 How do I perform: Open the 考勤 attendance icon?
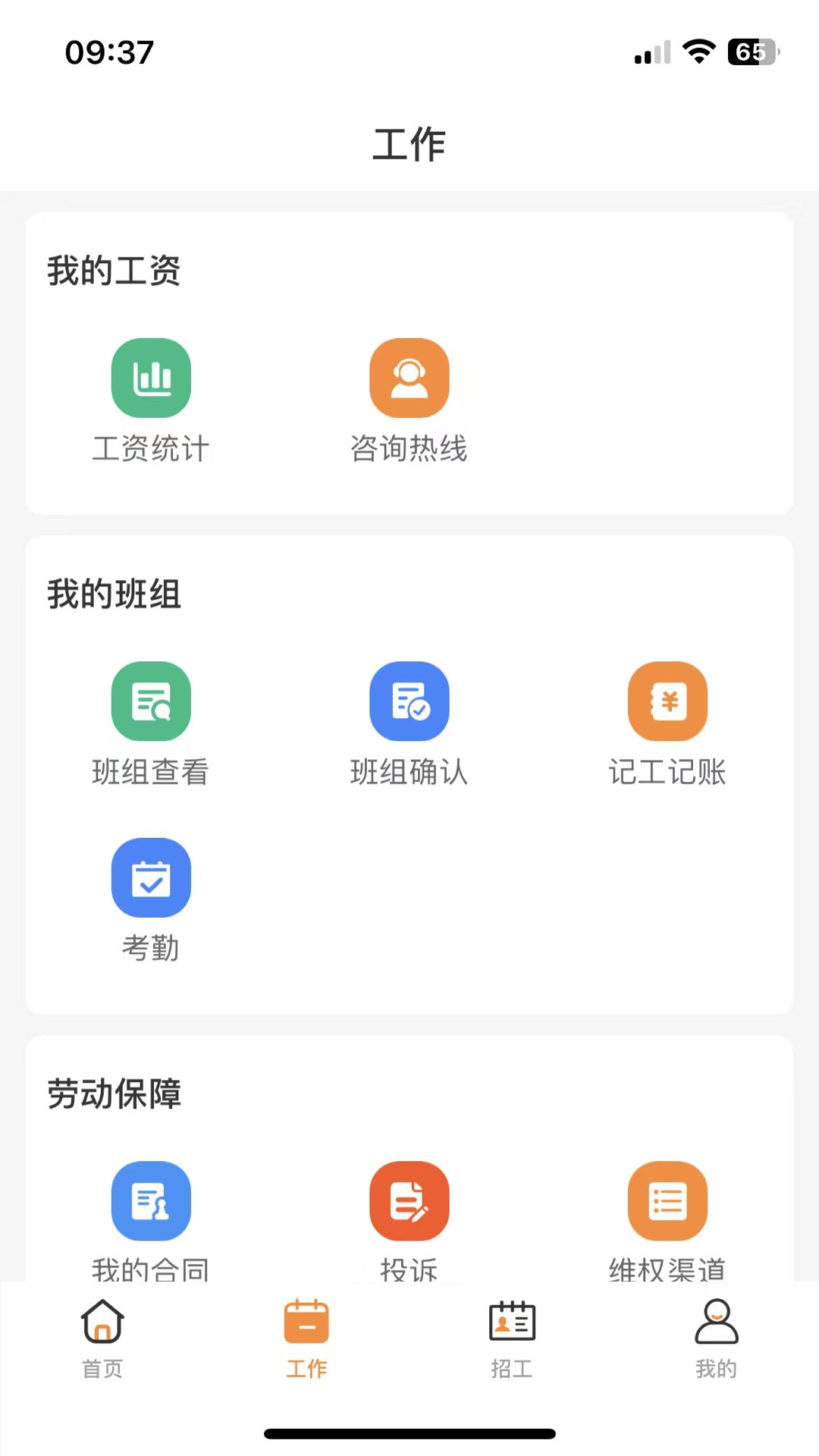tap(151, 877)
